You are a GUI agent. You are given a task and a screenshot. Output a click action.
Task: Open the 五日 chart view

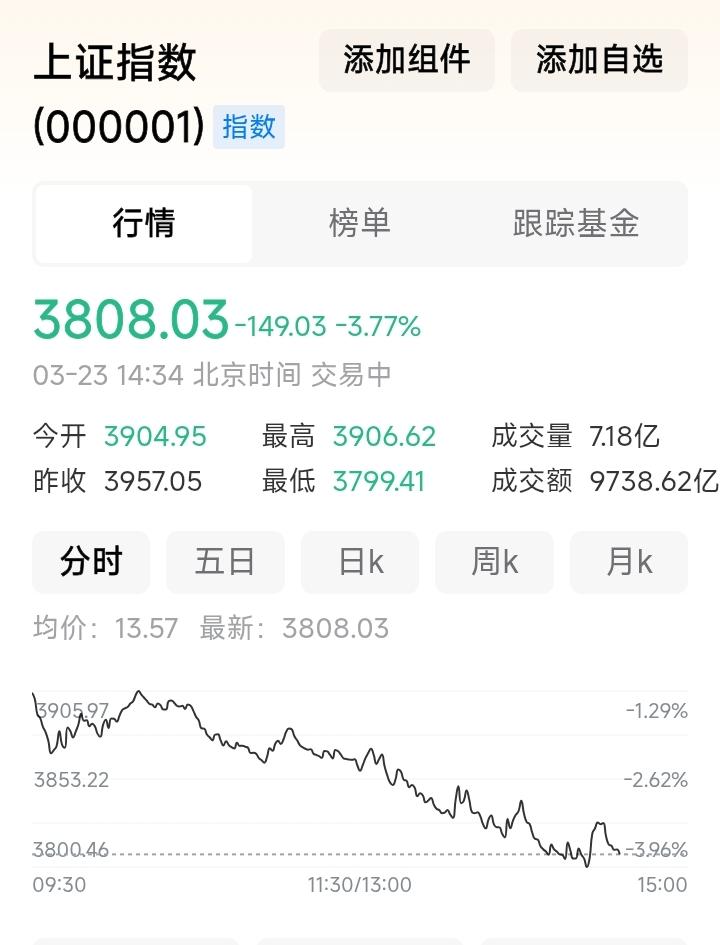pos(225,562)
